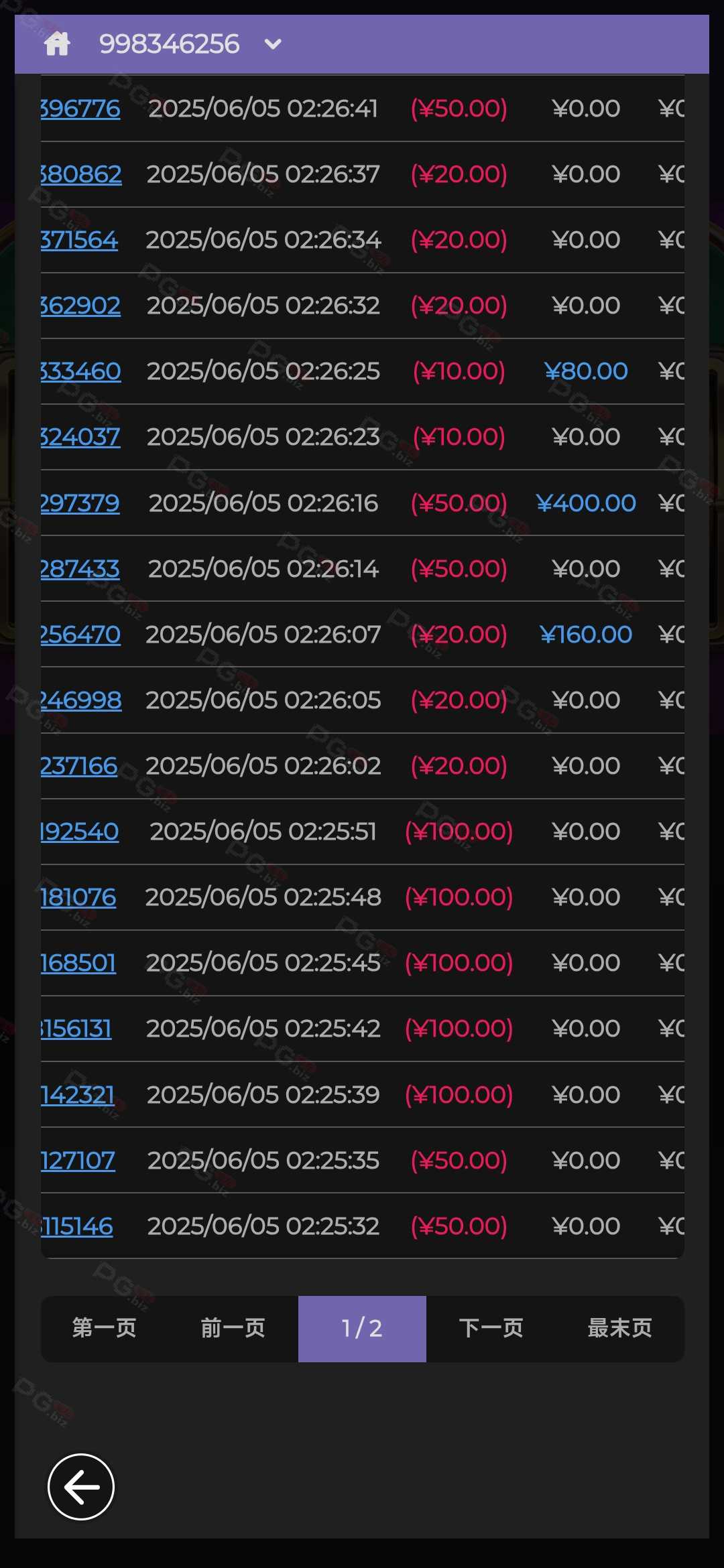
Task: Tap the 1 / 2 page indicator
Action: click(x=362, y=1328)
